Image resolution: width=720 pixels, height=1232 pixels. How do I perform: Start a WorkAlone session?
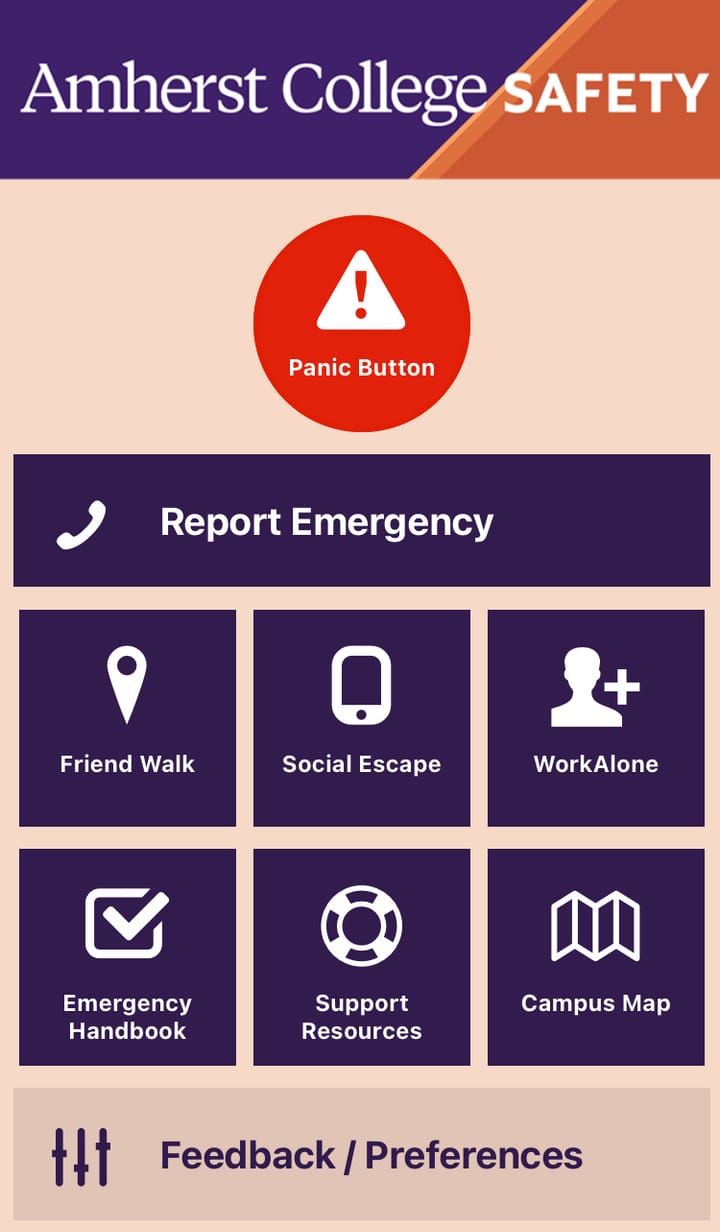(596, 718)
